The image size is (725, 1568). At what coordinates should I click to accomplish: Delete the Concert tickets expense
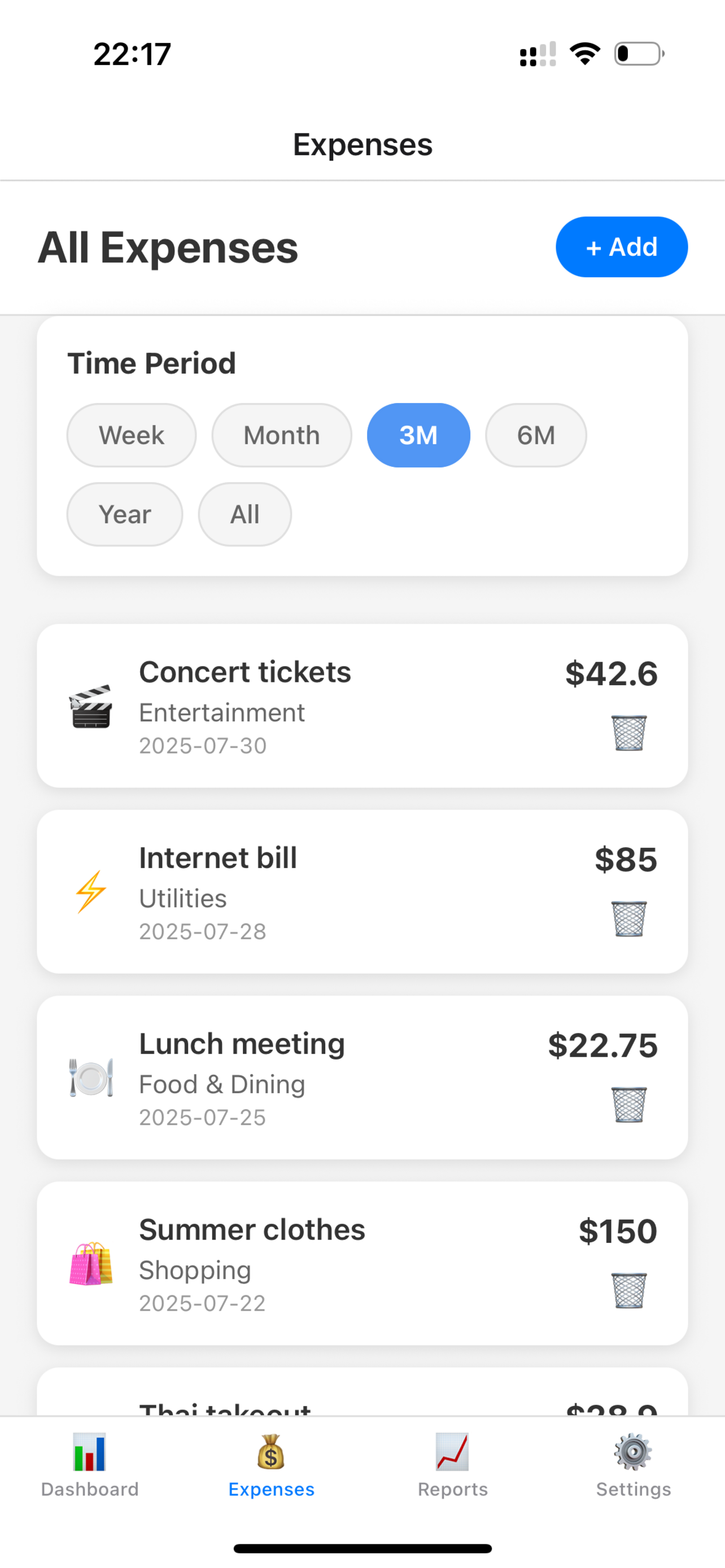tap(629, 733)
